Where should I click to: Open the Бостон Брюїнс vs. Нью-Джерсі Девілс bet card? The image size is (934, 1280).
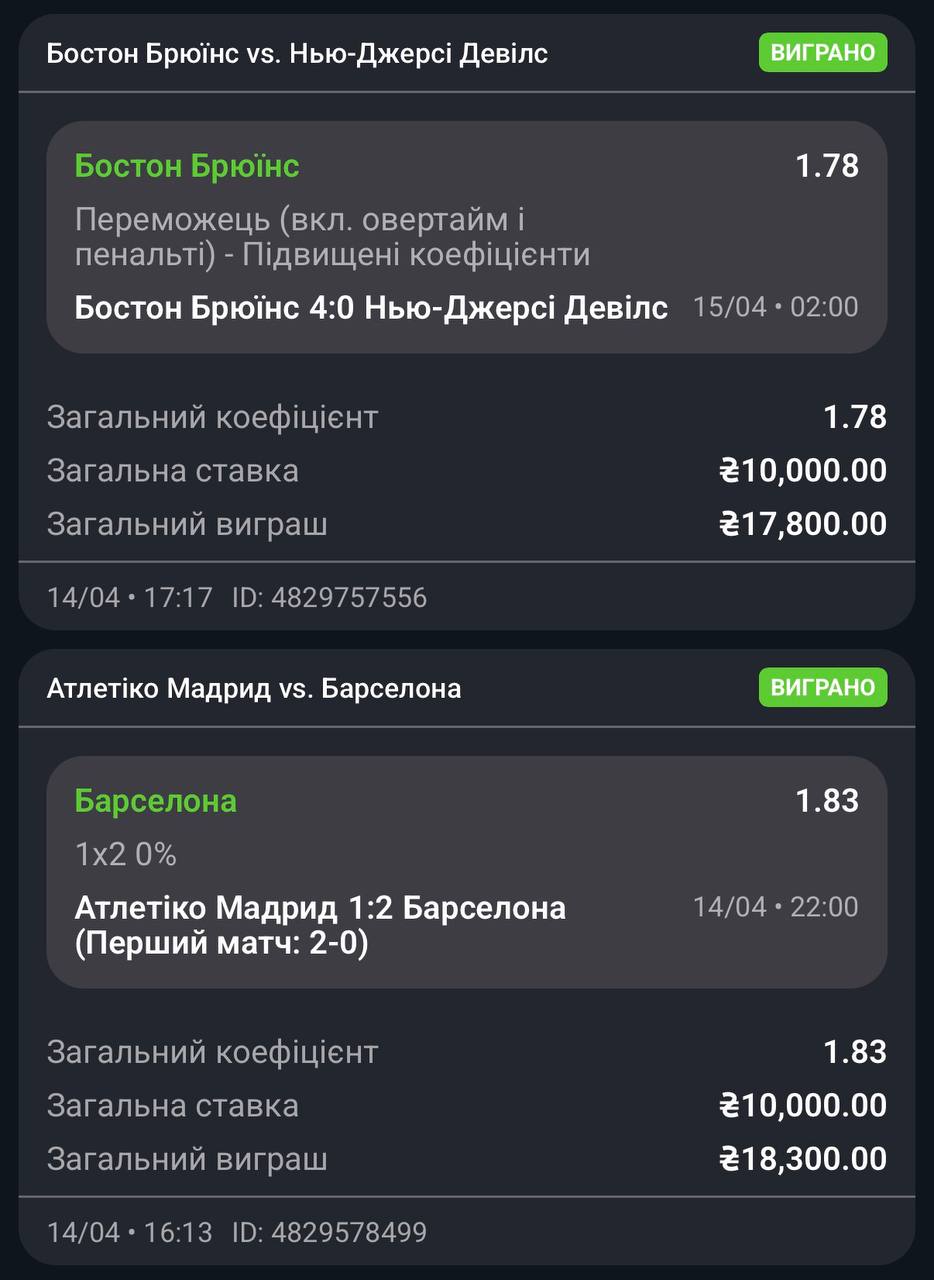[x=297, y=53]
